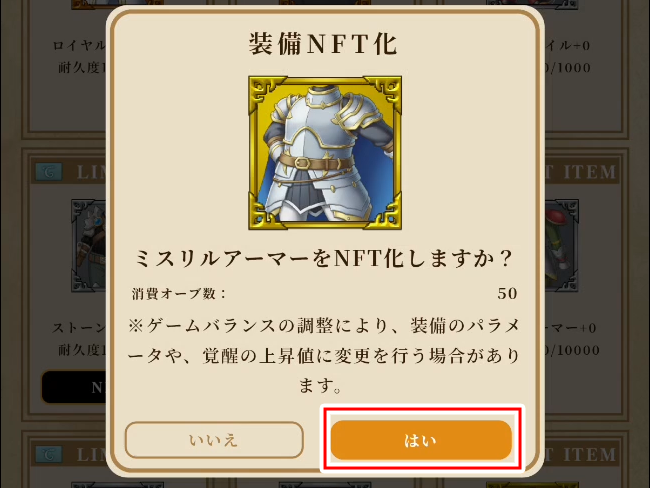Decline with the いいえ button

pyautogui.click(x=214, y=440)
